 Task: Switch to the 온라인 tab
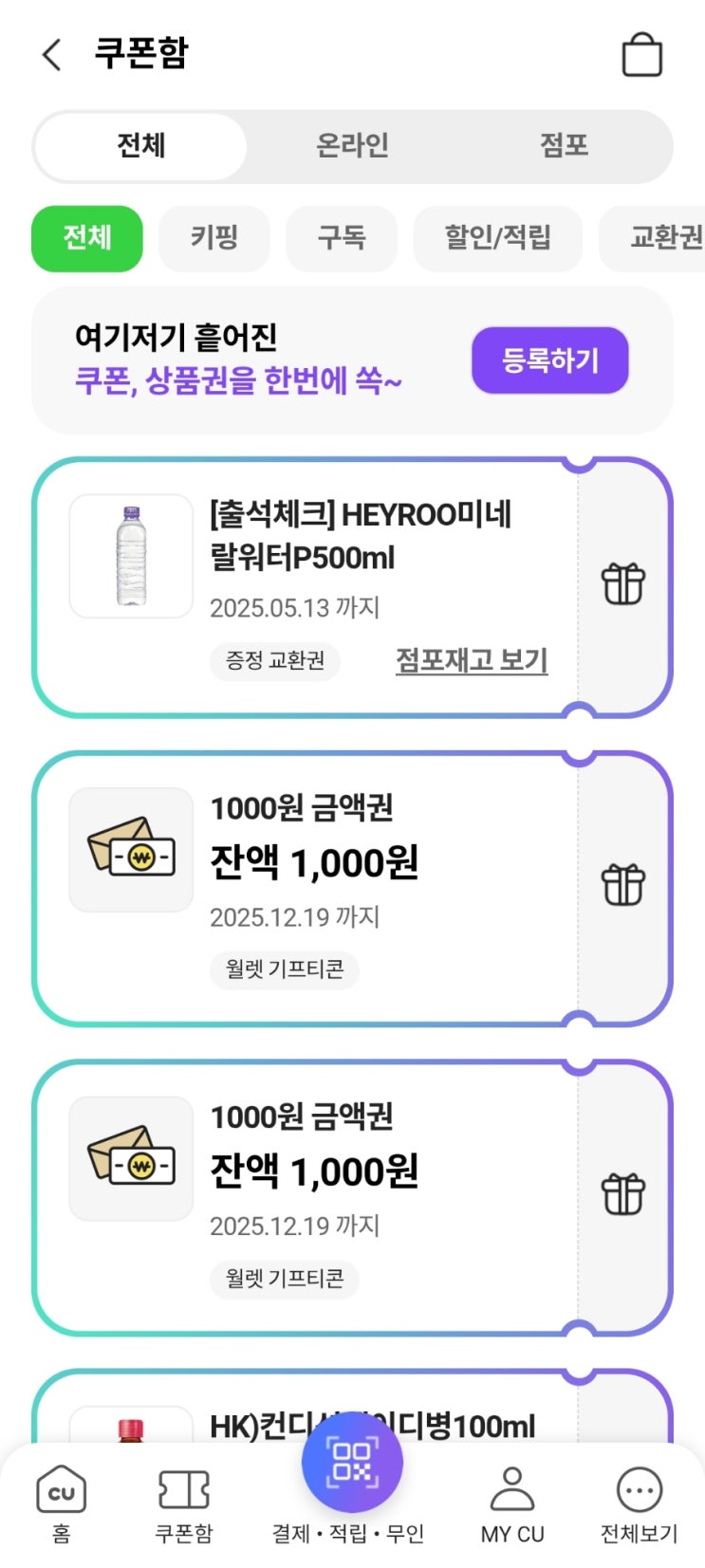click(x=352, y=146)
